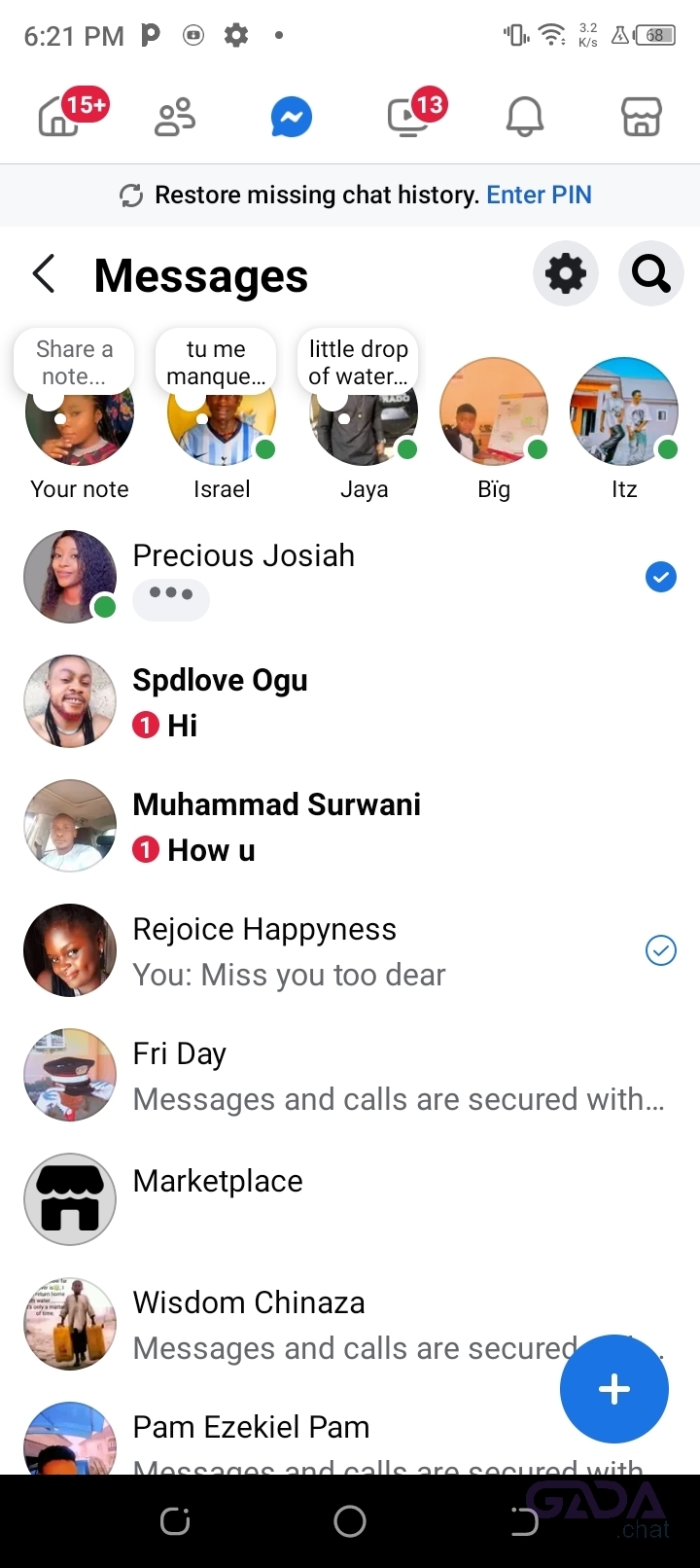Open the Friends tab
This screenshot has width=700, height=1568.
pyautogui.click(x=175, y=118)
